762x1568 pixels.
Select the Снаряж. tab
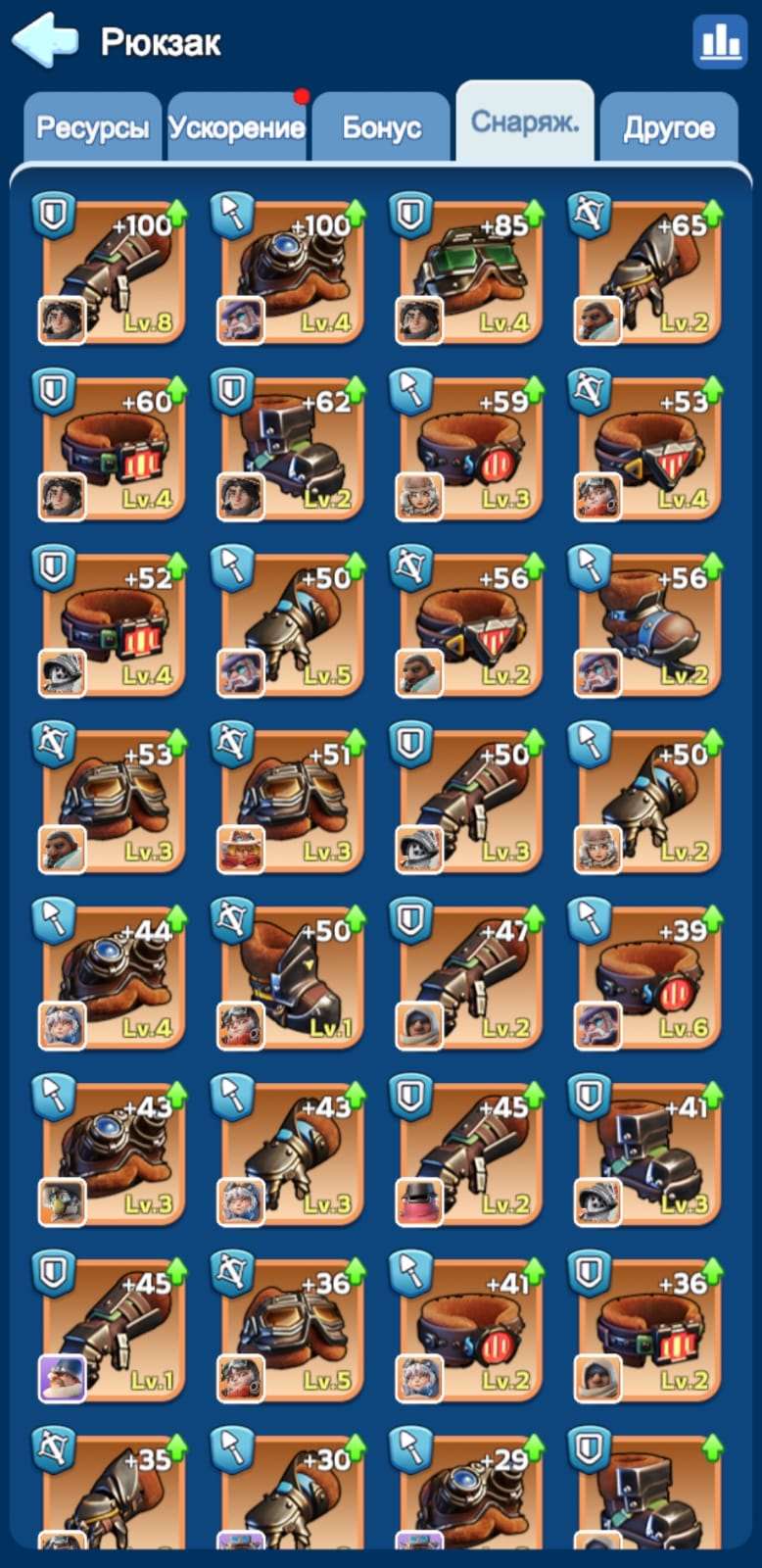(525, 122)
